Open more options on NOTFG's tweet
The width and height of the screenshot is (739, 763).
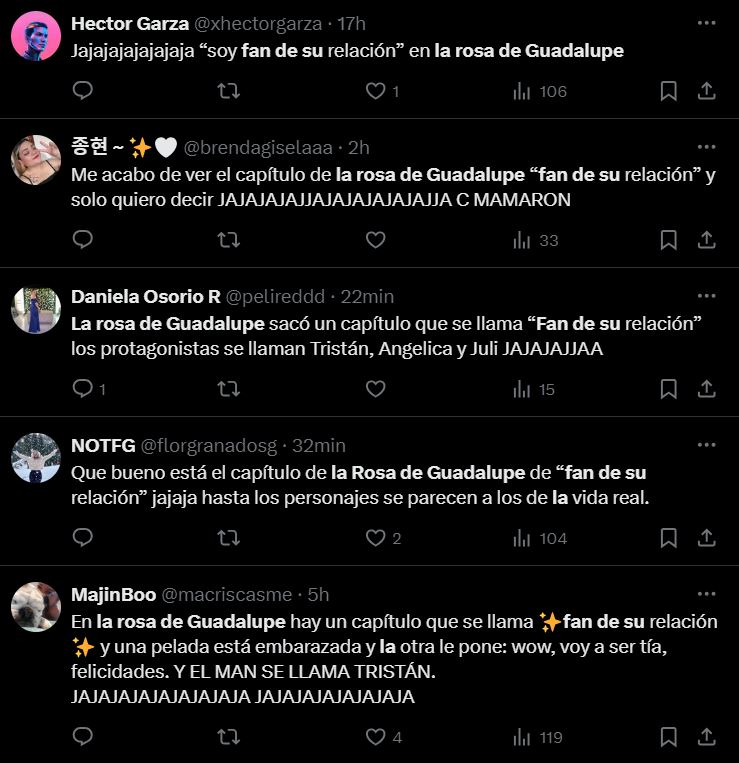coord(706,445)
